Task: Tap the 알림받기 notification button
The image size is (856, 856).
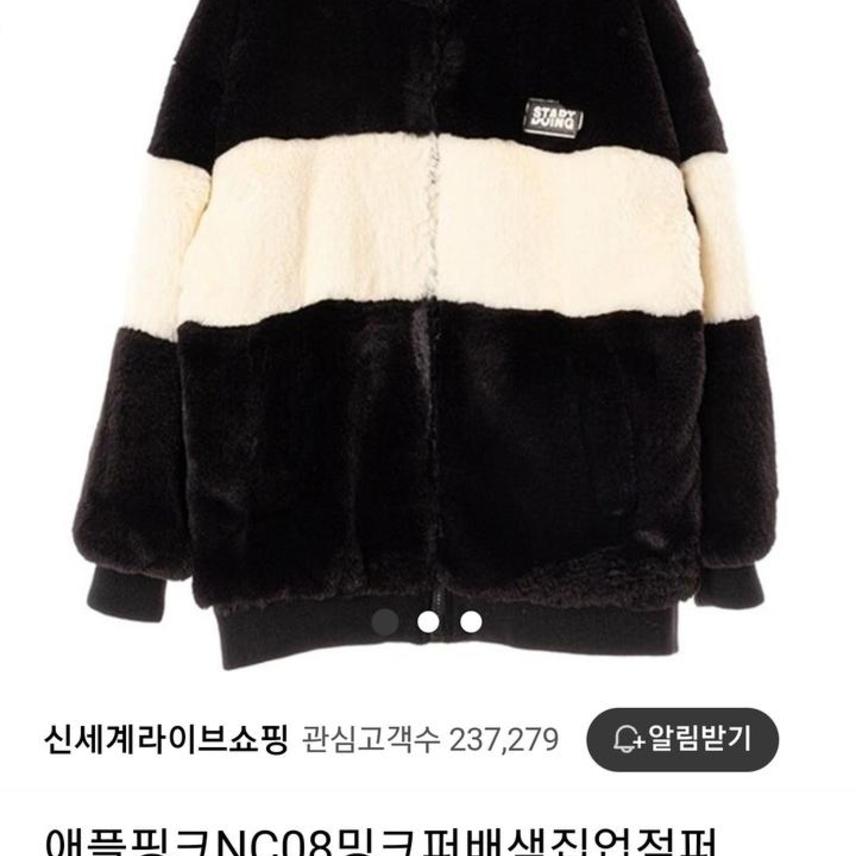Action: coord(682,740)
